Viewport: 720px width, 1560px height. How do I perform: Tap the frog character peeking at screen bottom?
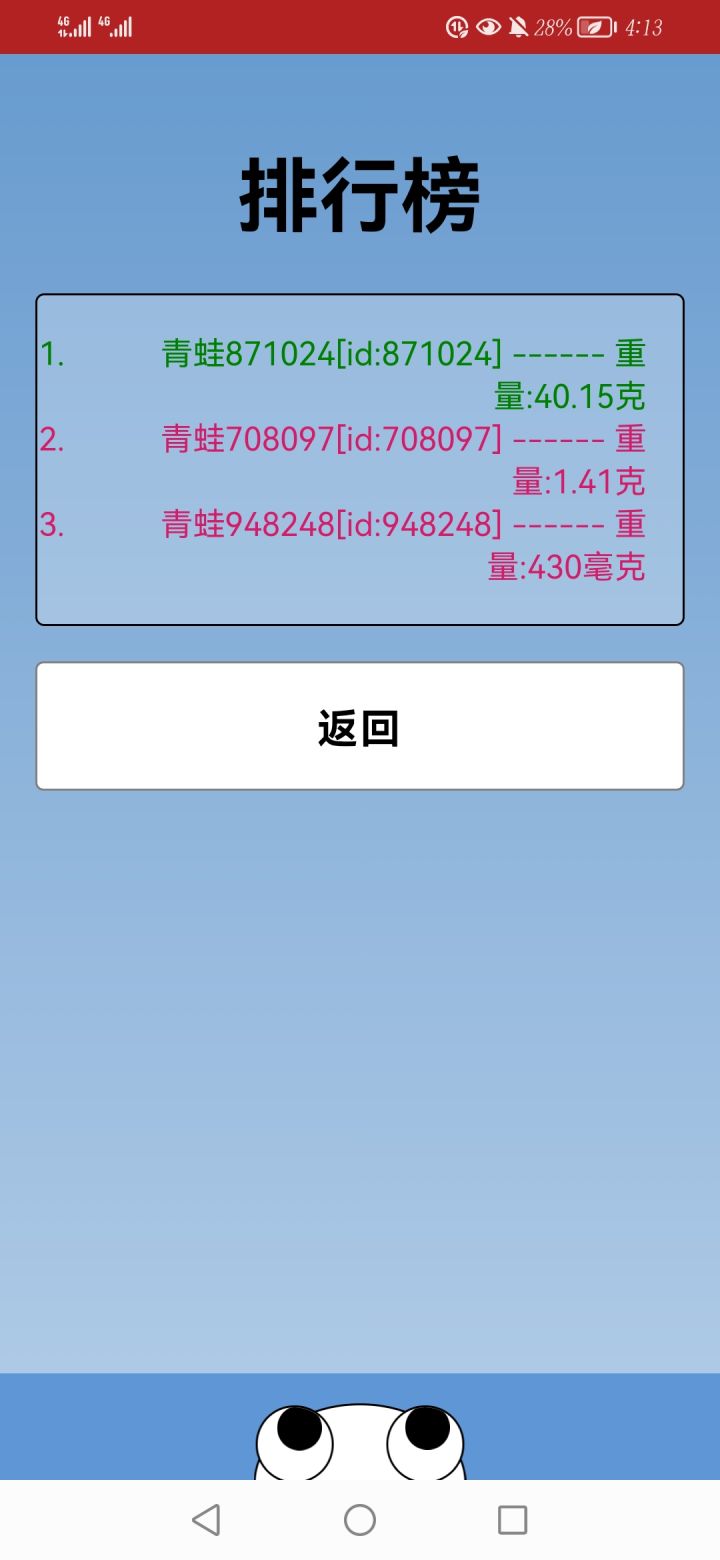[360, 1450]
